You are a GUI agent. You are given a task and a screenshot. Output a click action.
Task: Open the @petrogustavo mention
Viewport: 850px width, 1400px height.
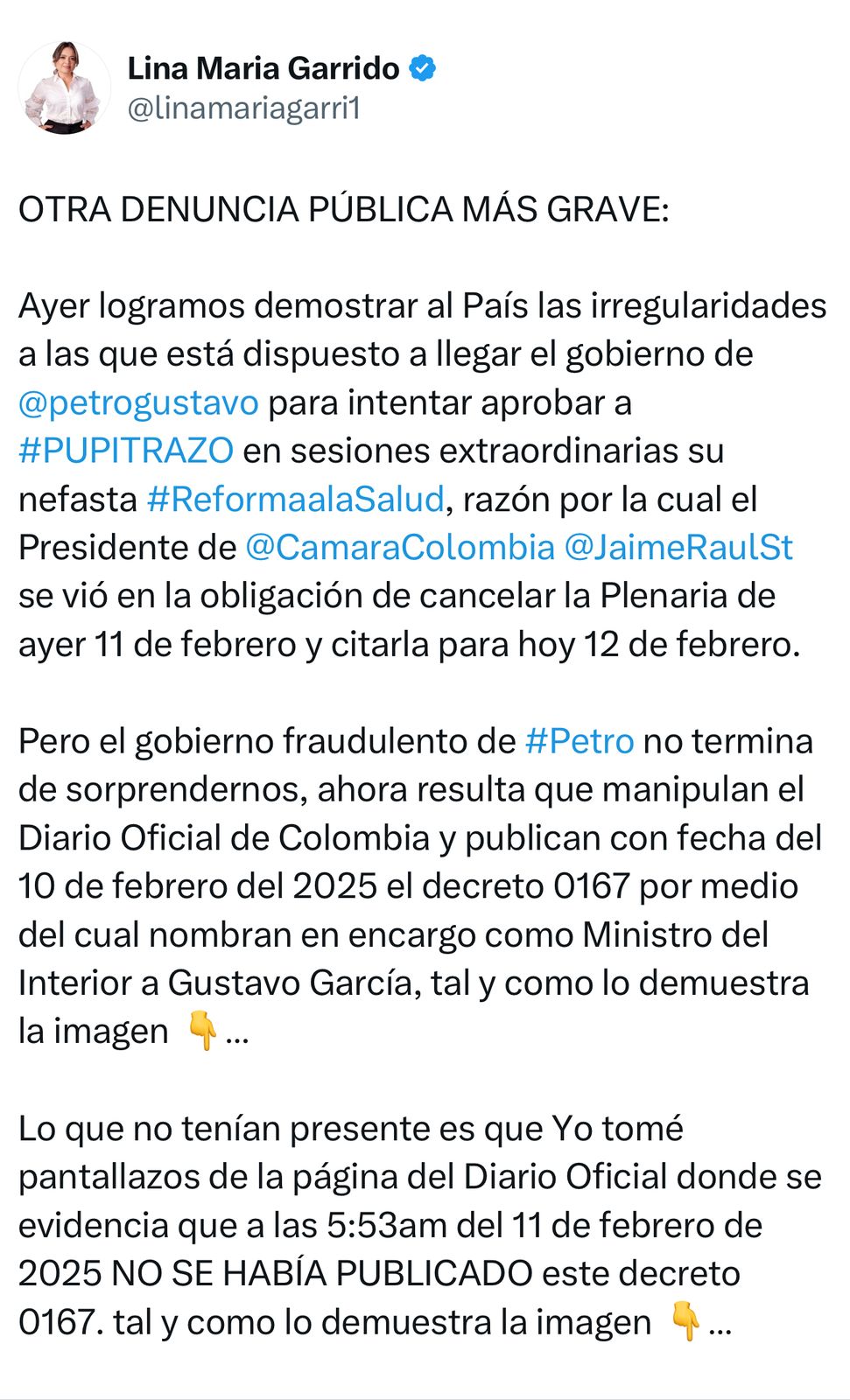click(x=138, y=402)
